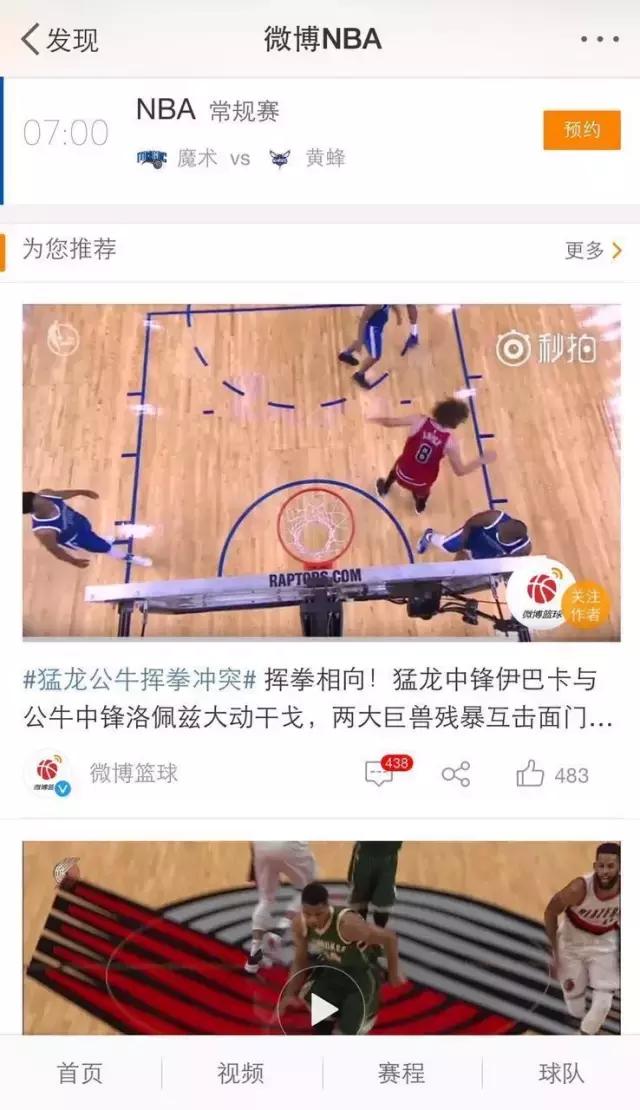The image size is (640, 1110).
Task: Open the three-dot overflow menu
Action: (x=599, y=40)
